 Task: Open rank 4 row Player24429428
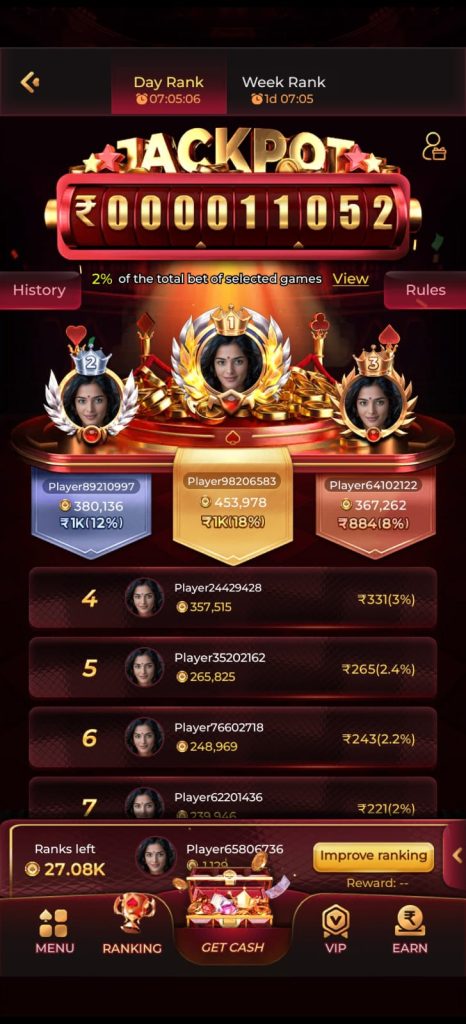(x=233, y=598)
